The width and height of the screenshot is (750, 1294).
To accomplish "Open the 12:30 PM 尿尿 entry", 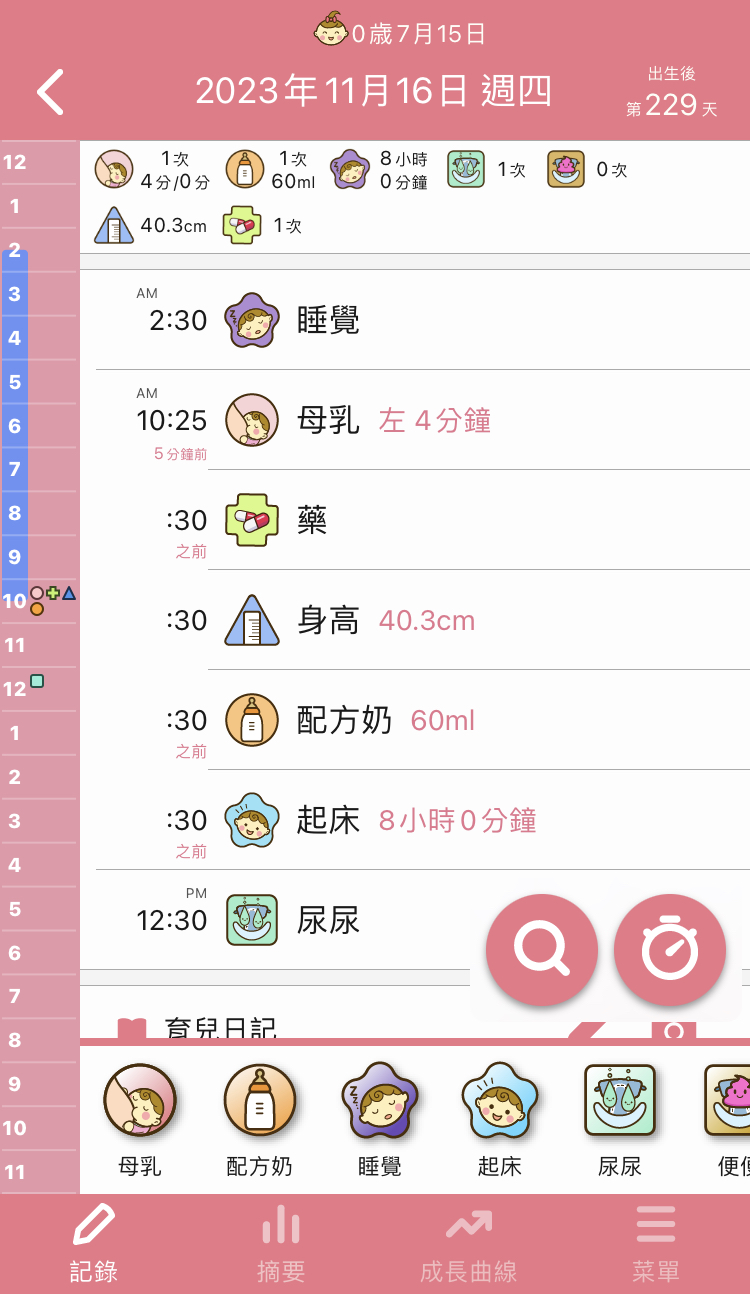I will (330, 920).
